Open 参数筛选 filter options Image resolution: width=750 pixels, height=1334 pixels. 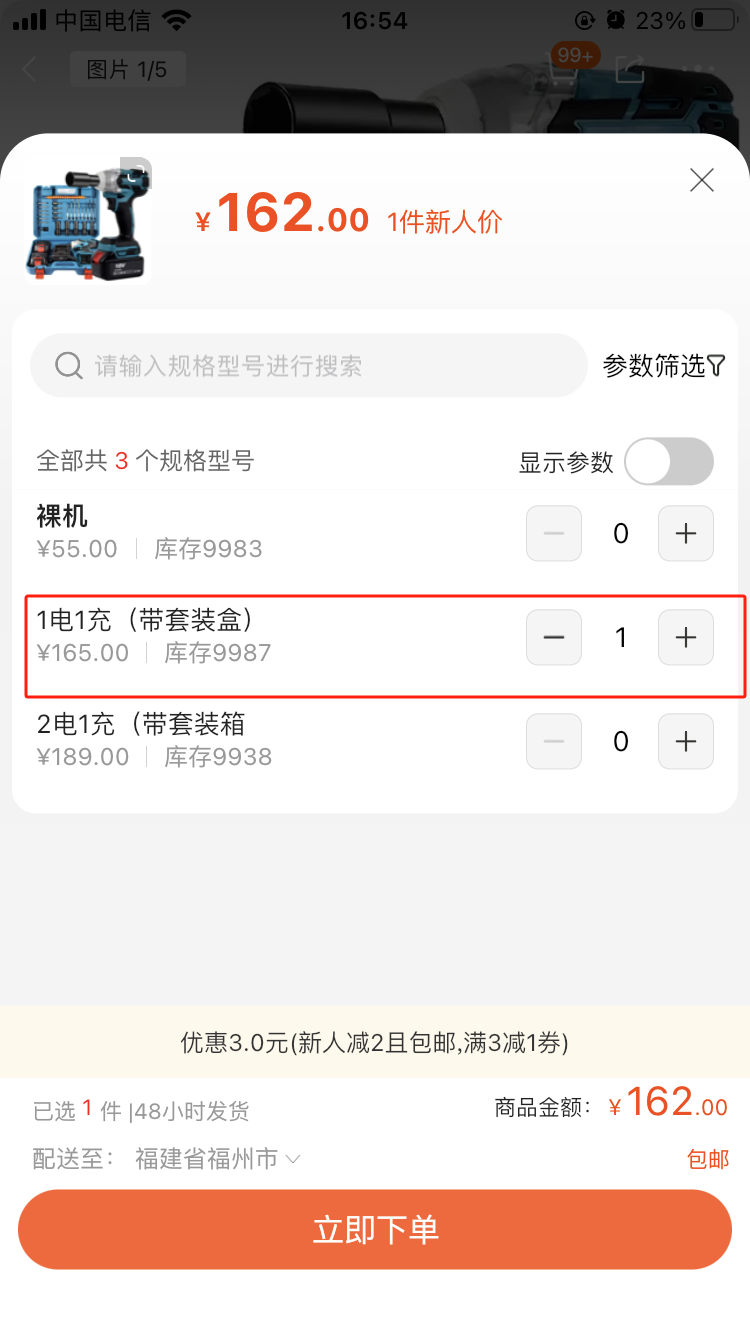coord(664,366)
